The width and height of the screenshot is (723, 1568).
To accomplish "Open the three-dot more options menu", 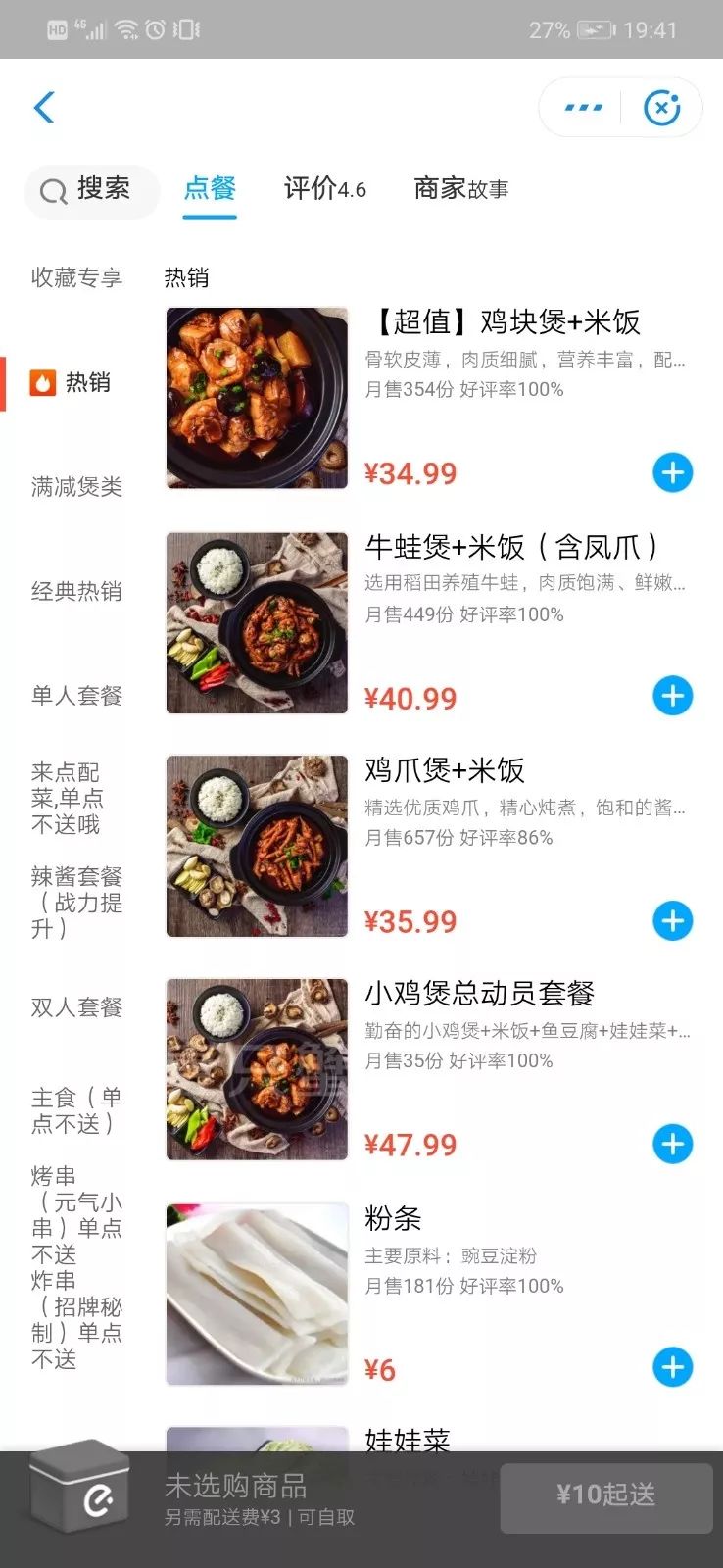I will point(583,108).
